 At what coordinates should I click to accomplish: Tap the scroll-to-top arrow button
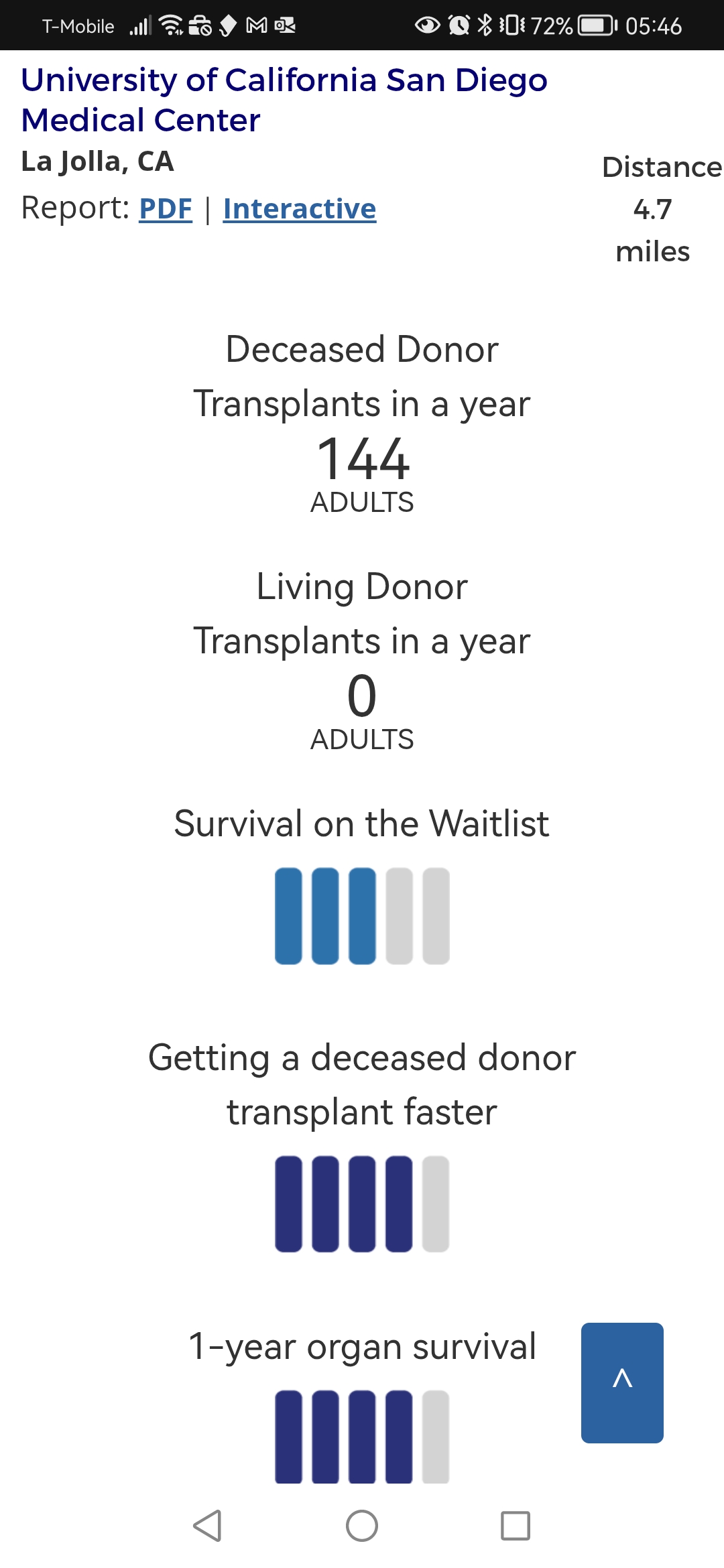[x=622, y=1382]
